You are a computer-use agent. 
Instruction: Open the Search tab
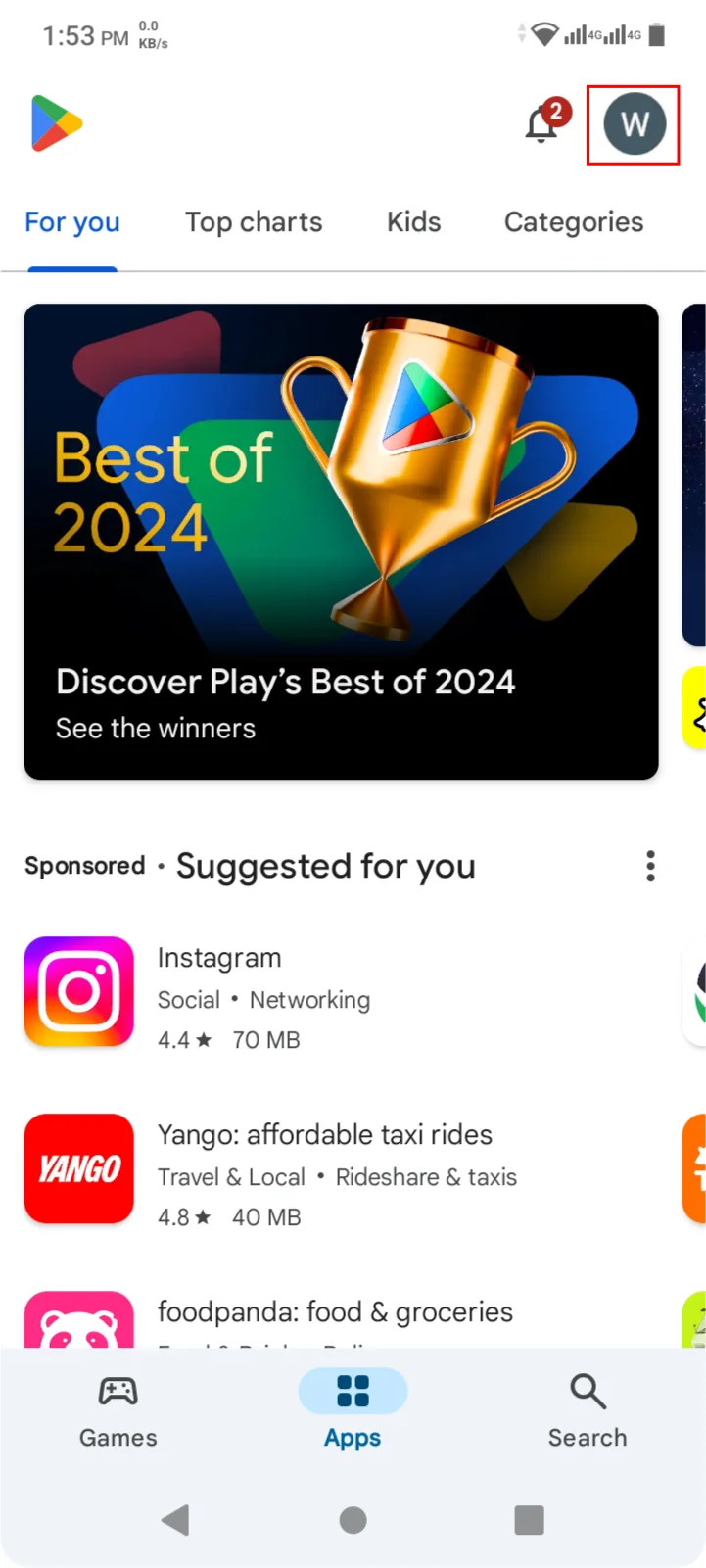point(588,1410)
